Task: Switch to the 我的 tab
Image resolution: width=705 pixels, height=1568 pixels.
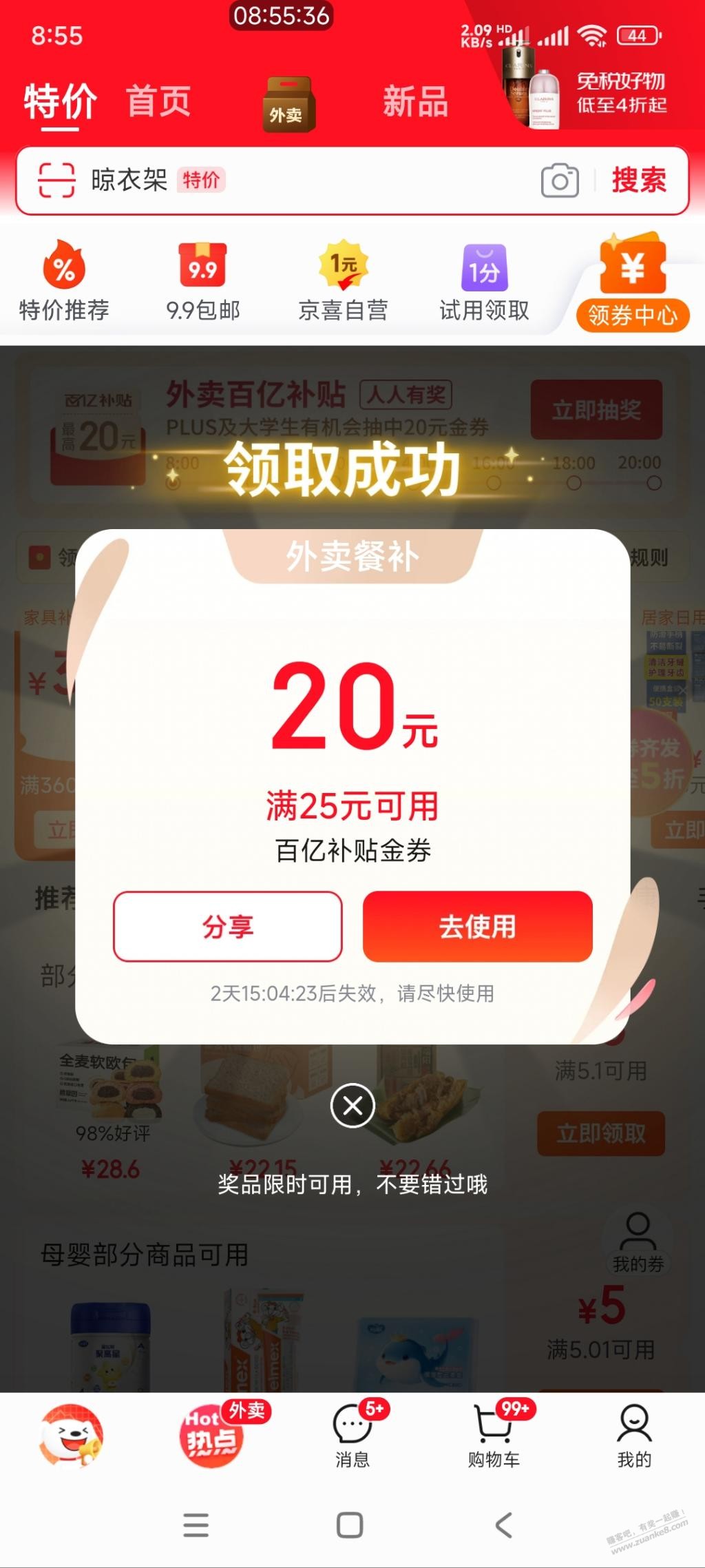Action: pos(634,1437)
